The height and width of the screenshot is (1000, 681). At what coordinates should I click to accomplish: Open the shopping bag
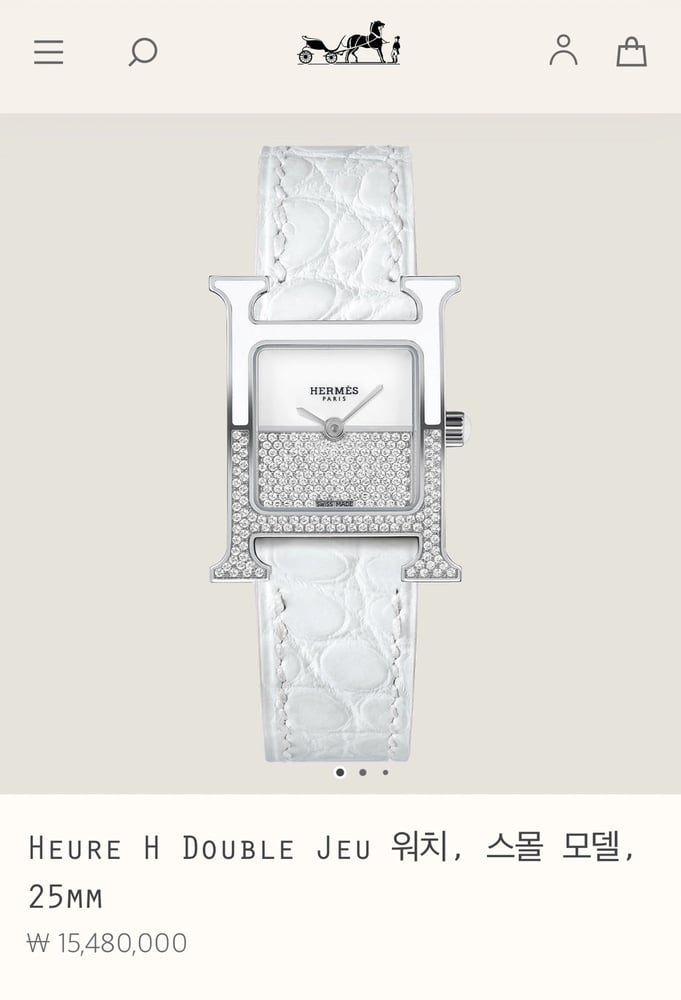click(x=631, y=51)
